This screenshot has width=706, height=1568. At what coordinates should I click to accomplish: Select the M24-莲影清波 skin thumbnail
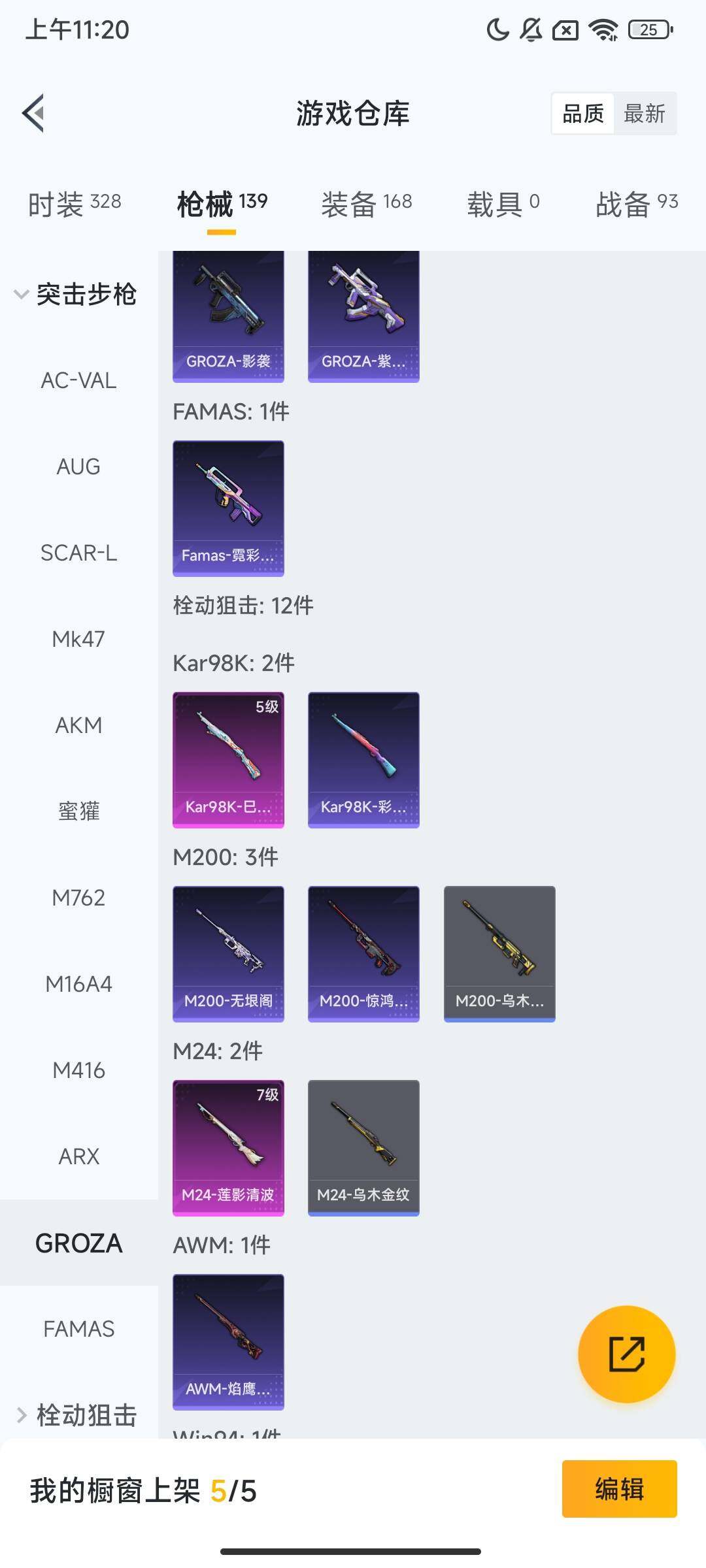[x=228, y=1147]
